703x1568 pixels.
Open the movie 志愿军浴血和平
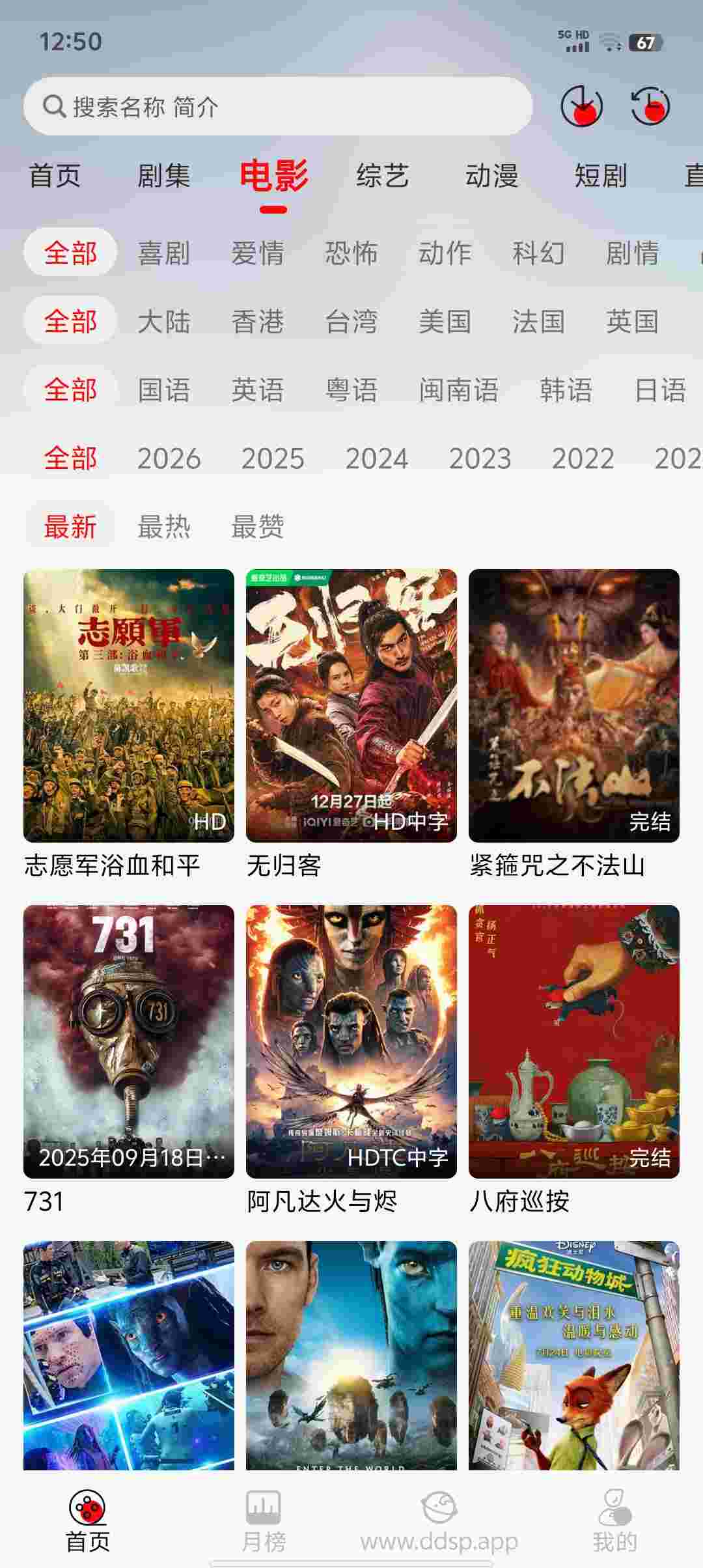click(129, 706)
